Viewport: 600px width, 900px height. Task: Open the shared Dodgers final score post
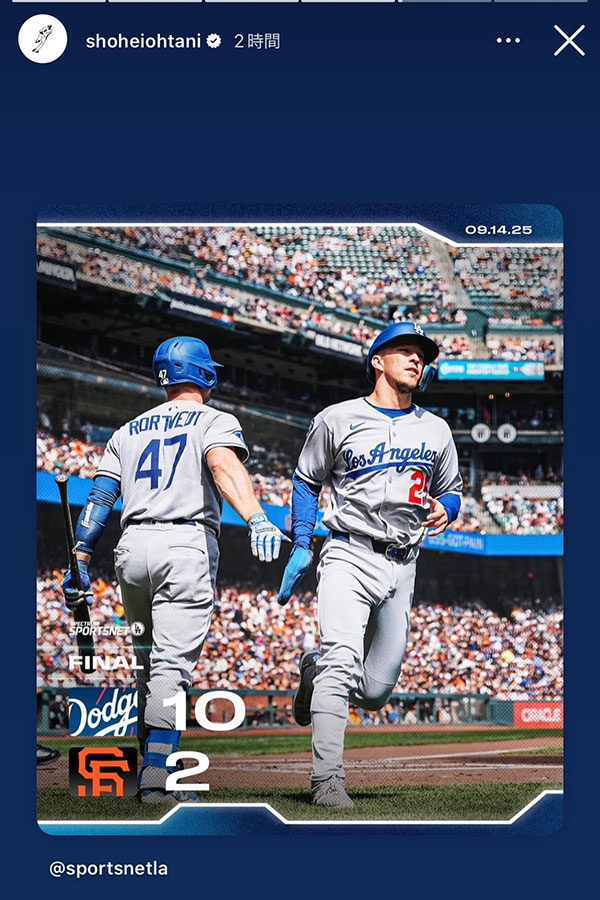[300, 520]
